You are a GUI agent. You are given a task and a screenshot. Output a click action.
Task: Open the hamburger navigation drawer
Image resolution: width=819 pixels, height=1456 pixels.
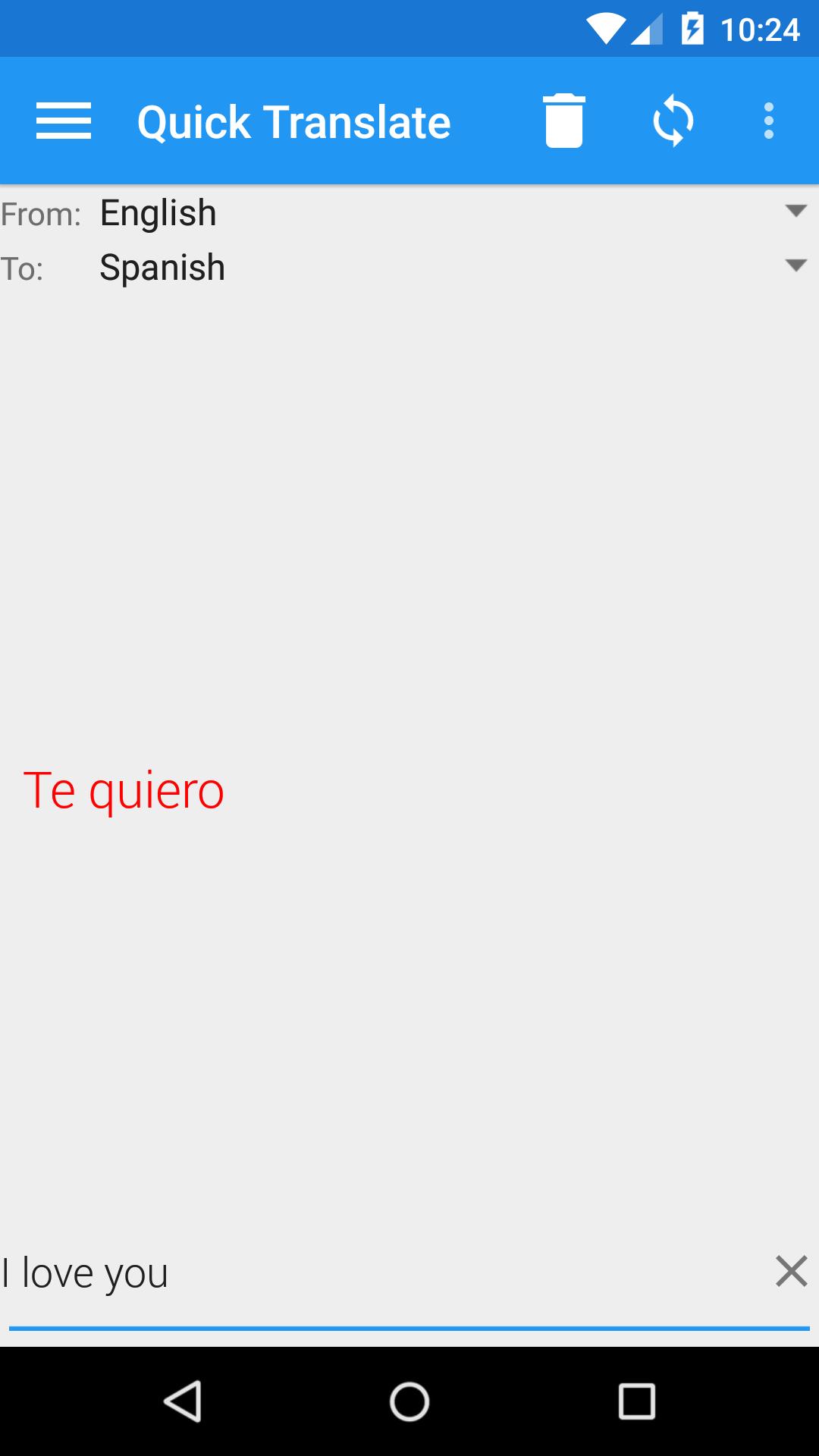(64, 121)
